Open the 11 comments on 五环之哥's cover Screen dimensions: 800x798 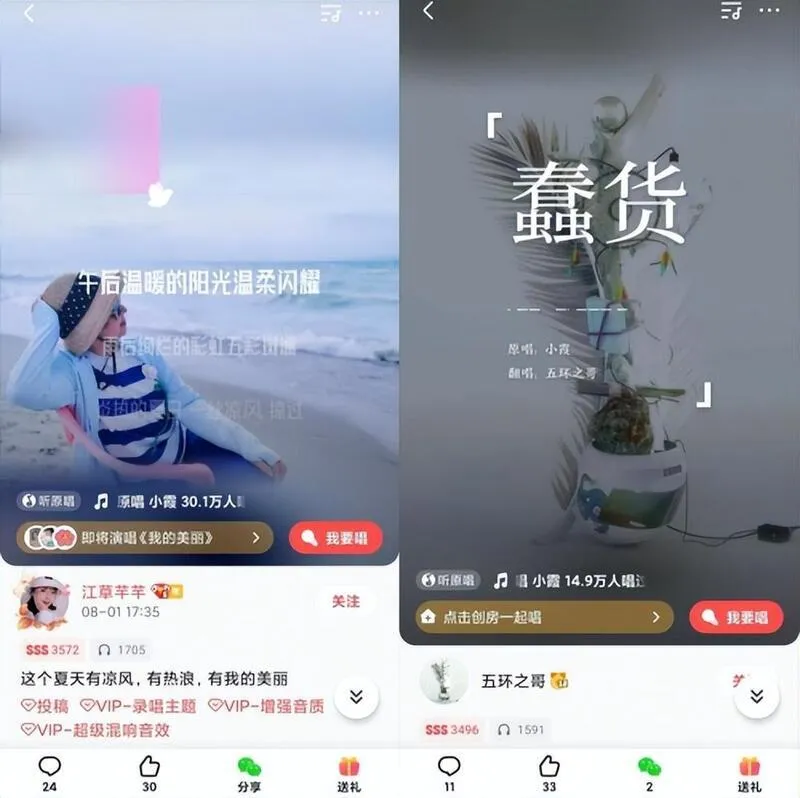point(449,773)
